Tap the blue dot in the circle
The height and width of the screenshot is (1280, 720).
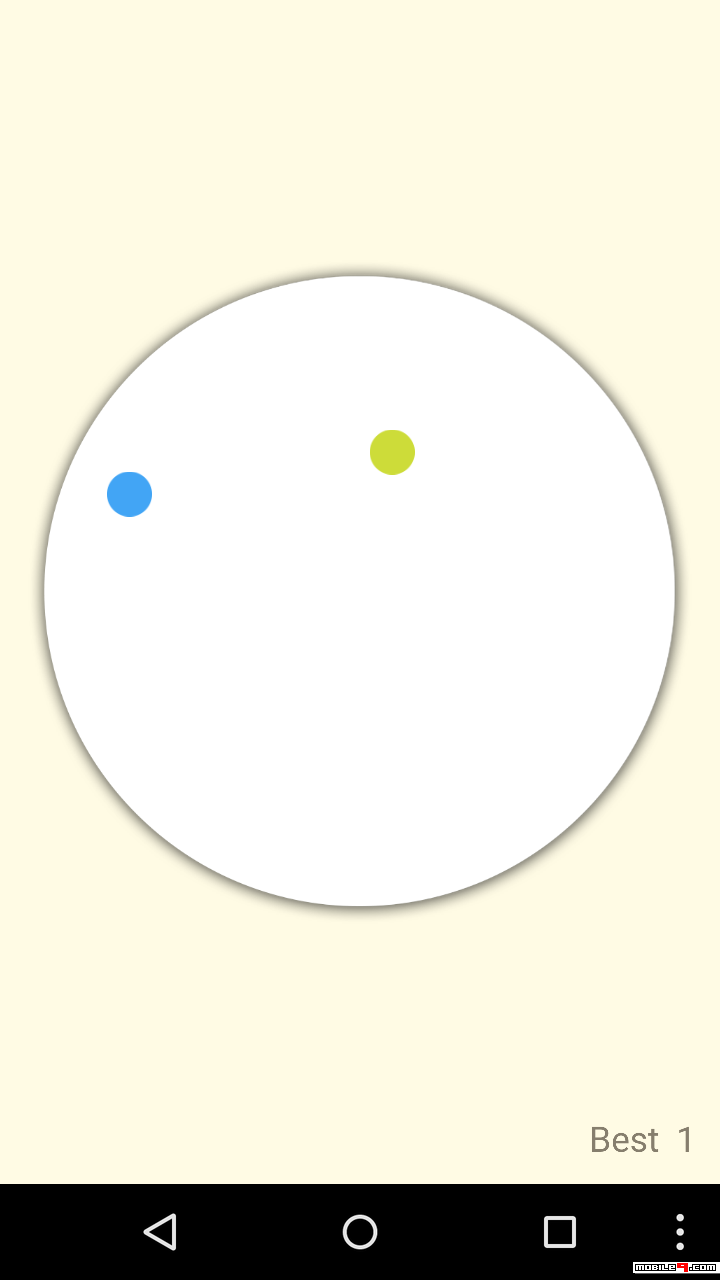pos(129,494)
